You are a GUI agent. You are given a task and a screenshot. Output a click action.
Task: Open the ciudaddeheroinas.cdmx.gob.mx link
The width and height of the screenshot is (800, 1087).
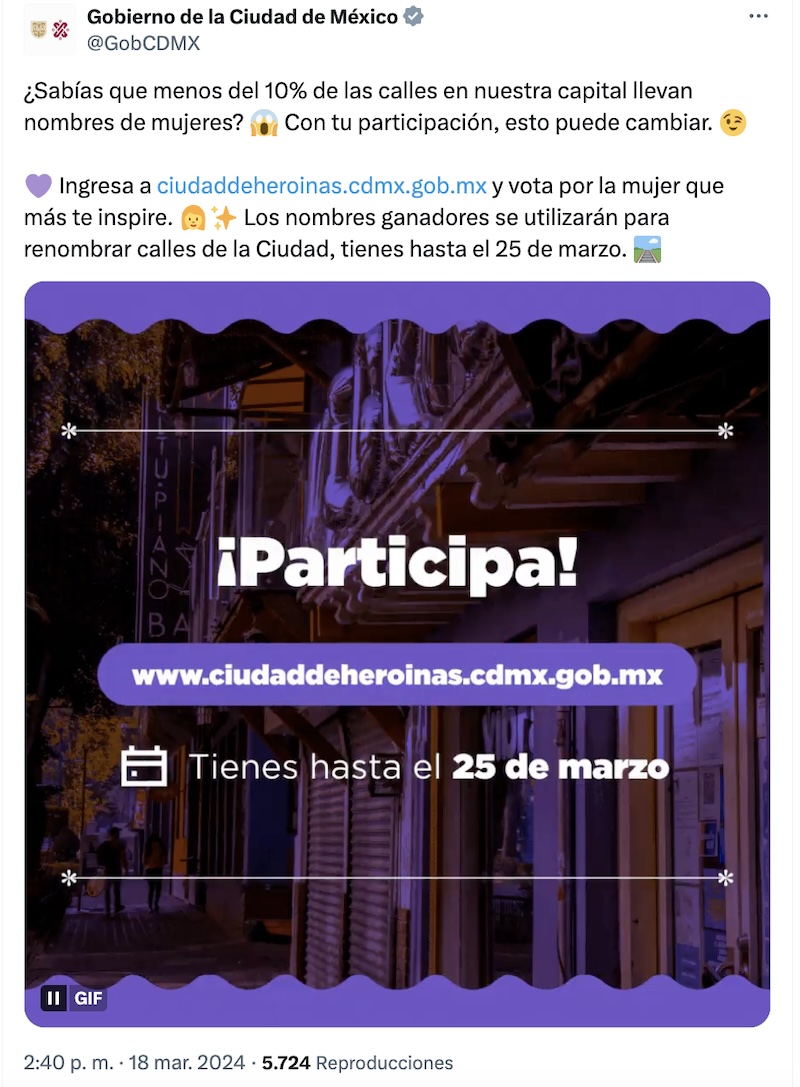[x=322, y=186]
